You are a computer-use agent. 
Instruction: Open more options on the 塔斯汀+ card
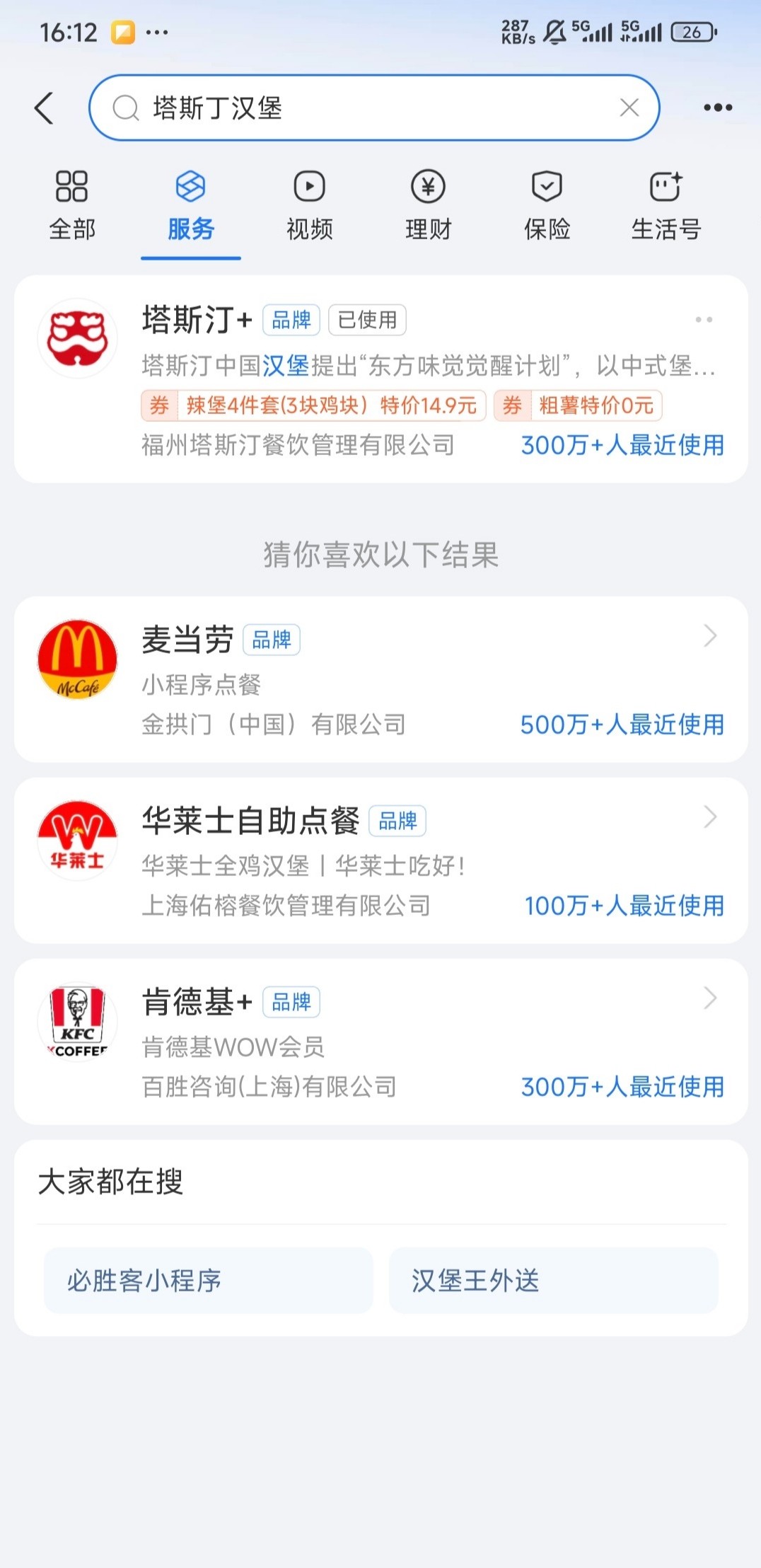pyautogui.click(x=704, y=320)
